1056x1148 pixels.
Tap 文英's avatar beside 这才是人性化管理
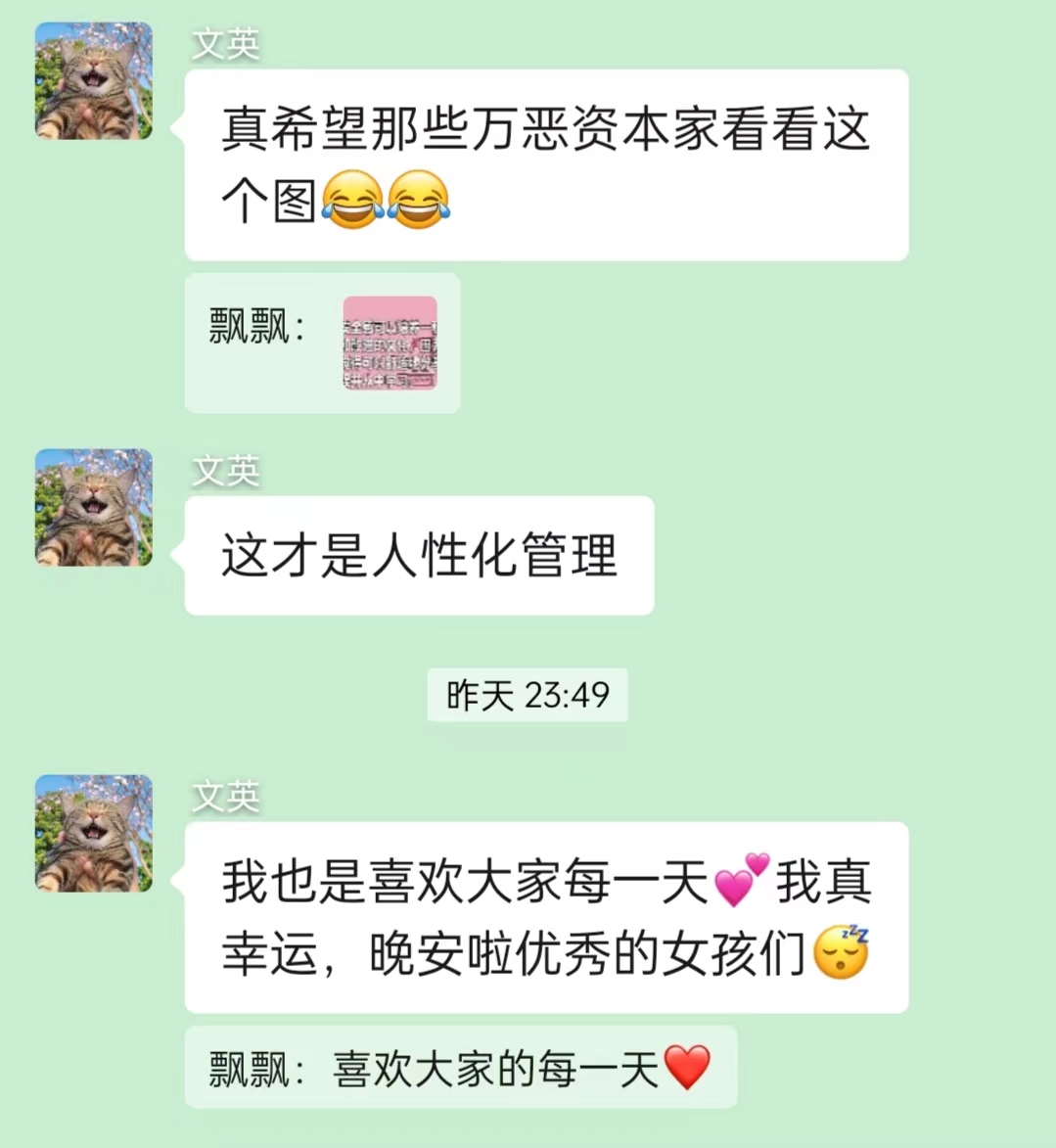(x=94, y=508)
